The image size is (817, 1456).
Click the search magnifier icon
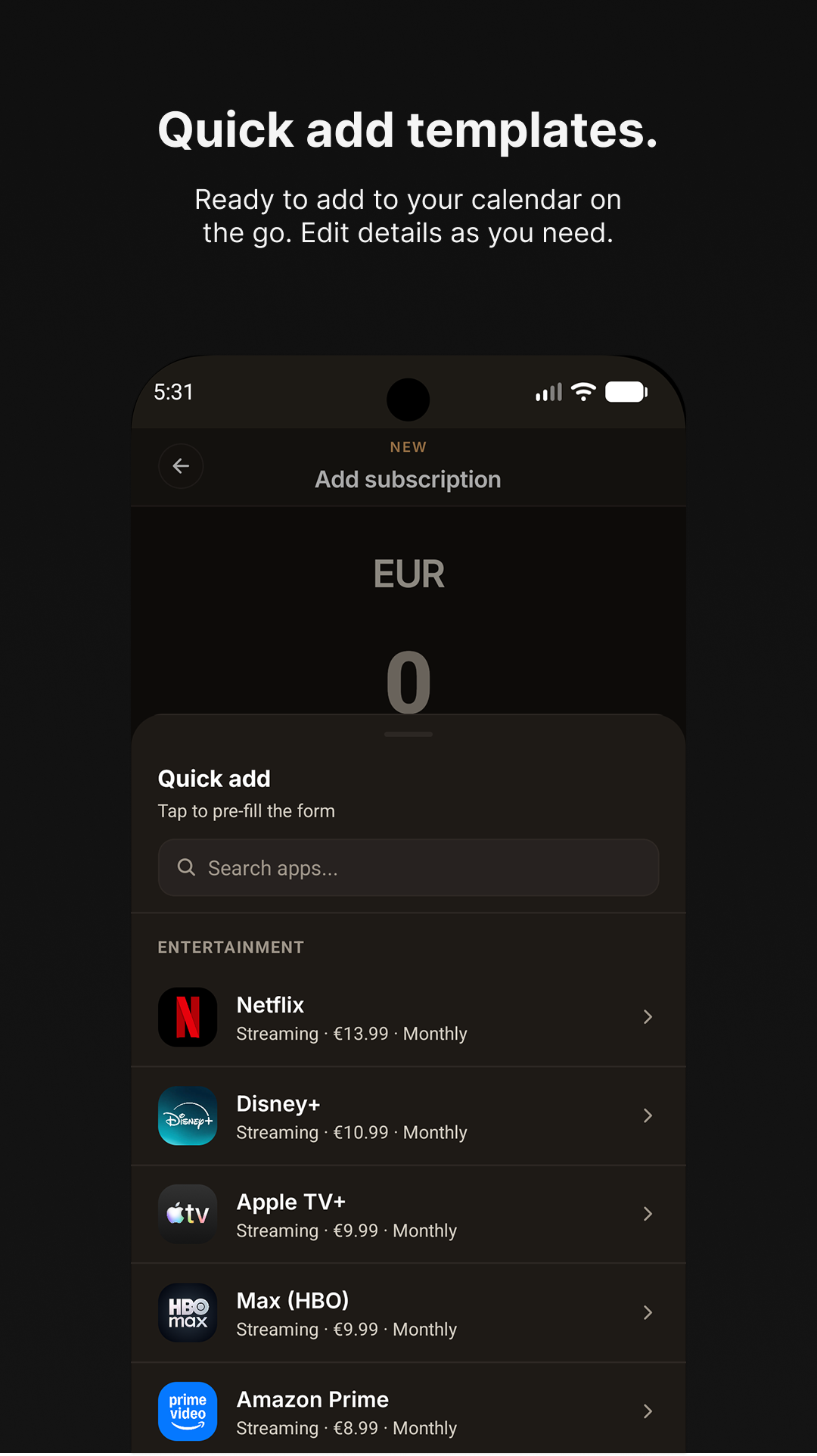coord(186,867)
